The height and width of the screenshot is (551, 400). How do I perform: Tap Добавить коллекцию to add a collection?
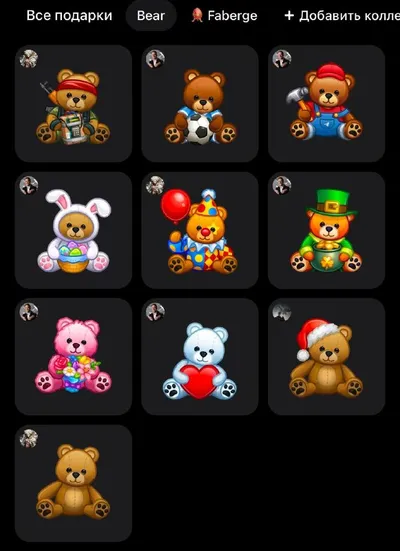[342, 16]
